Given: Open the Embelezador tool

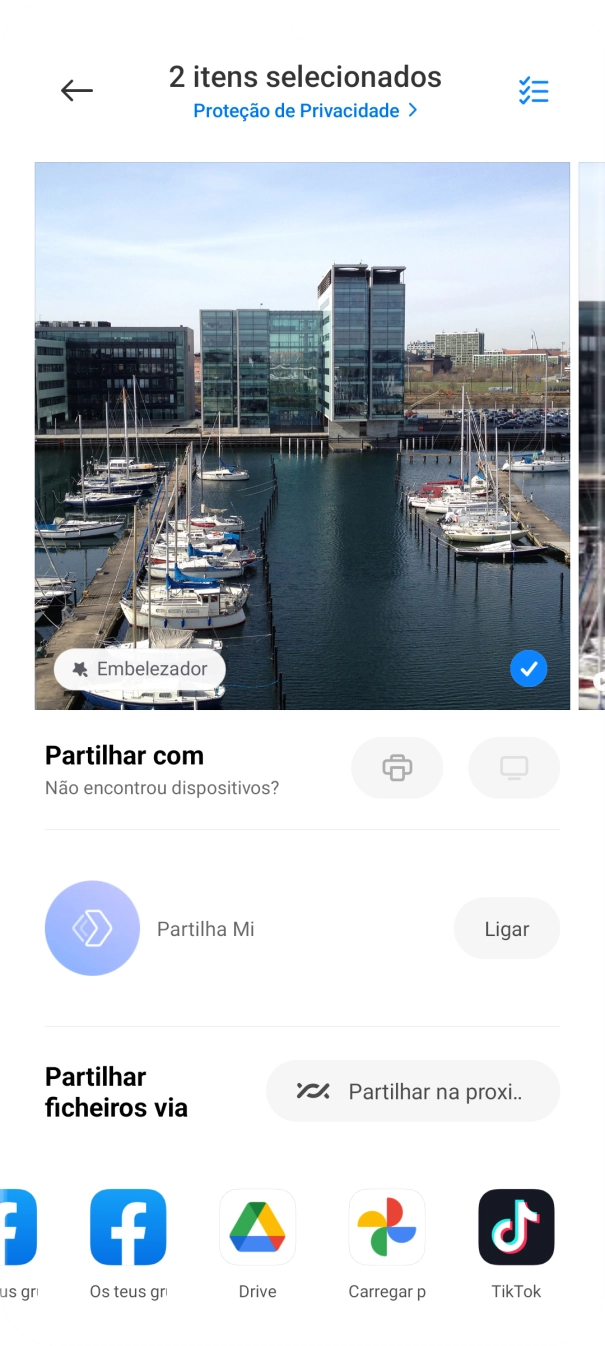Looking at the screenshot, I should coord(140,669).
